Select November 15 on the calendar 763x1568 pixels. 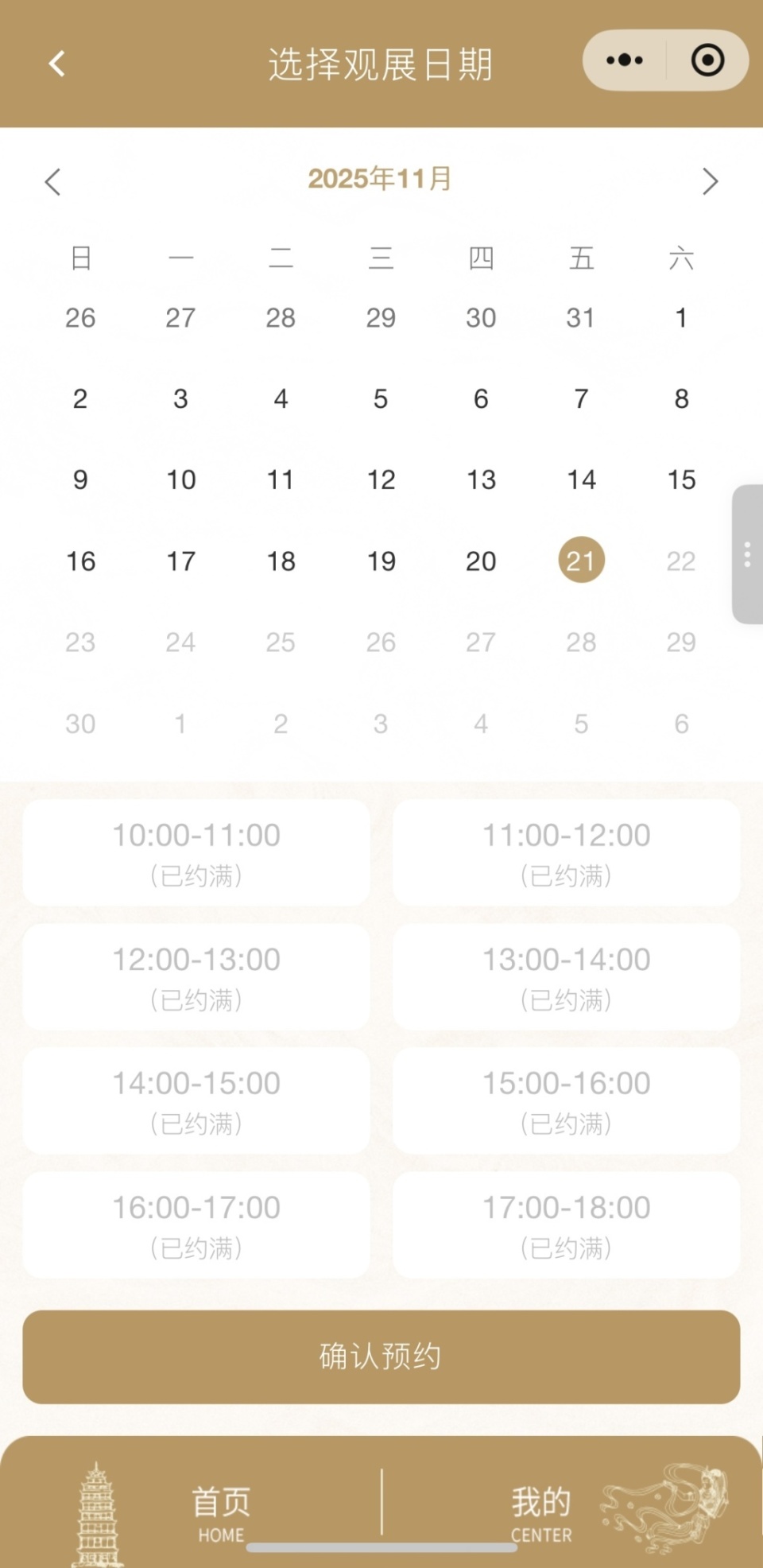pyautogui.click(x=680, y=479)
